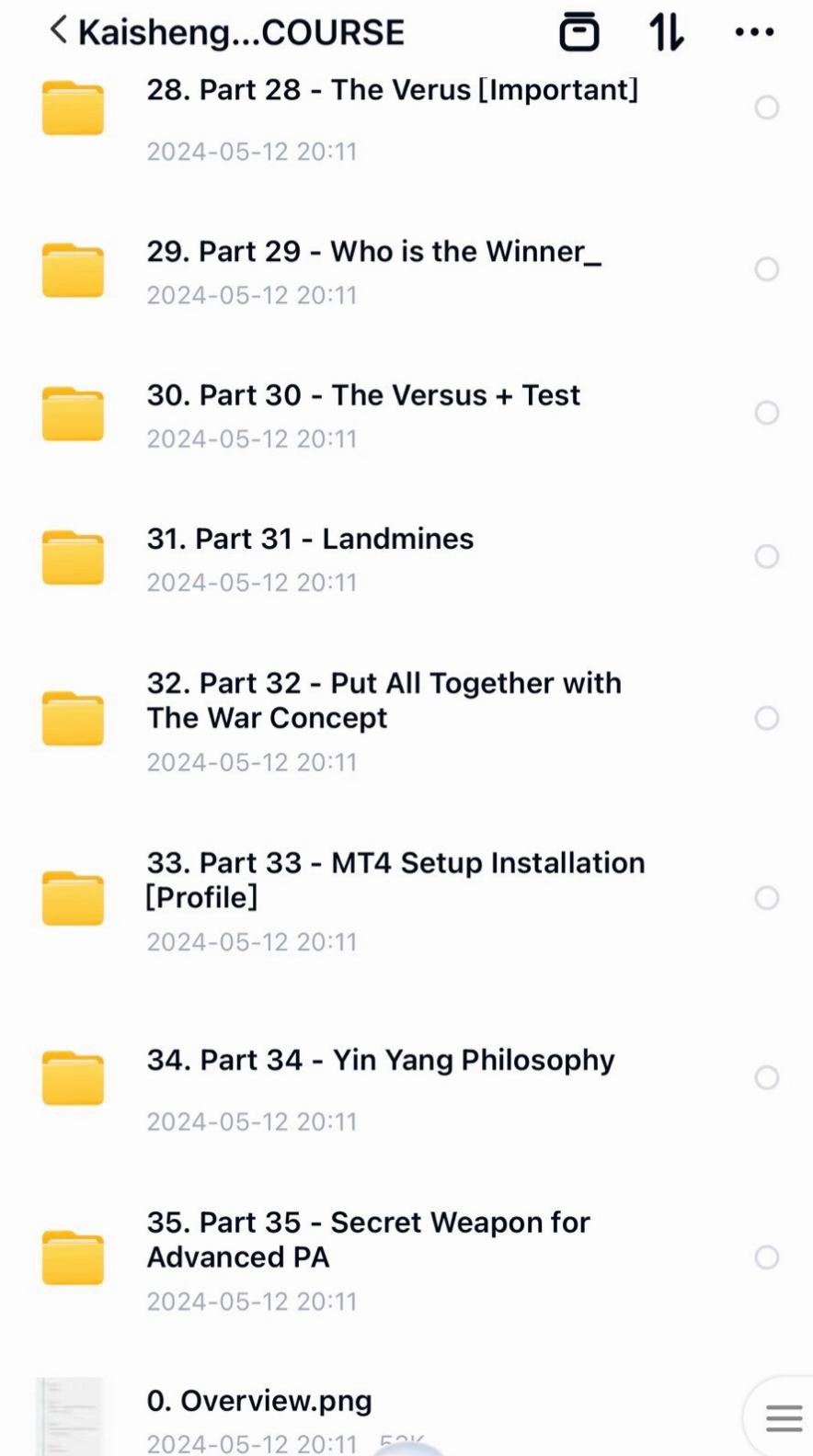The image size is (813, 1456).
Task: Open the three-dot overflow menu
Action: click(754, 32)
